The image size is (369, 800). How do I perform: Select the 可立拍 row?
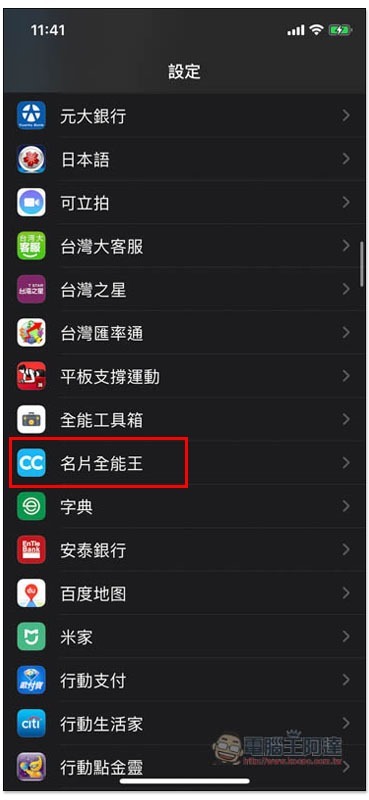click(184, 203)
